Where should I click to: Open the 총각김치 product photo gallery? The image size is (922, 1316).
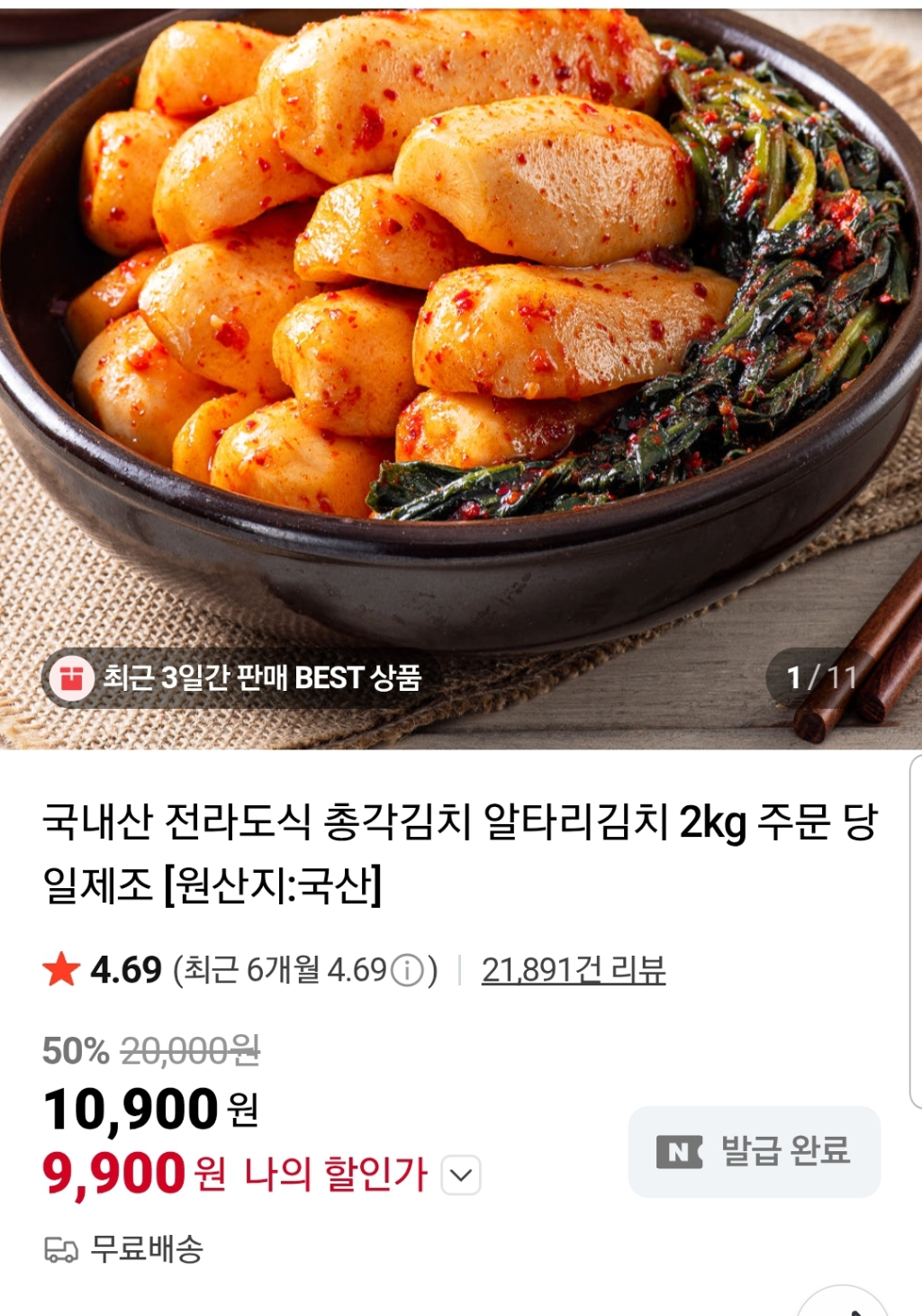tap(461, 360)
